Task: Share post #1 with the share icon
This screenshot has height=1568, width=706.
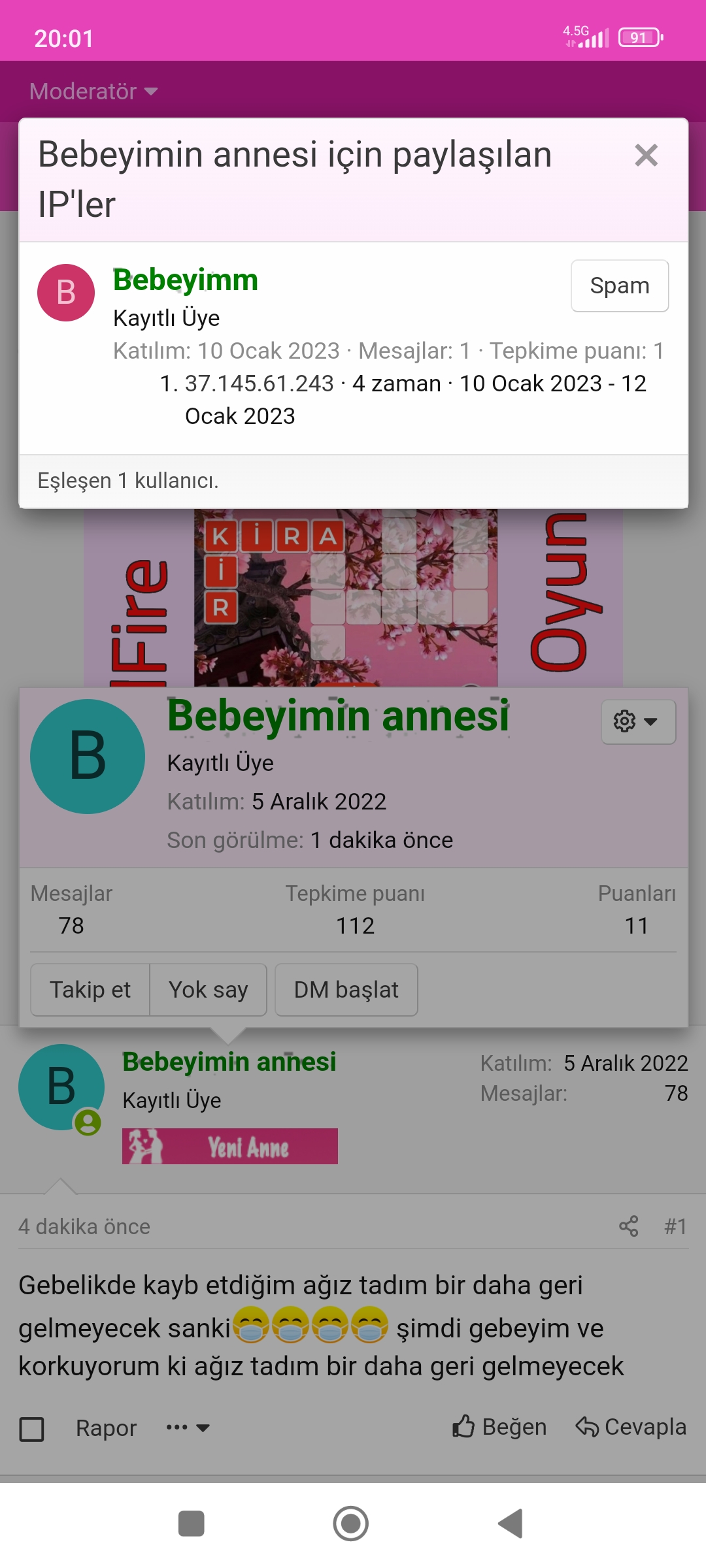Action: [628, 1226]
